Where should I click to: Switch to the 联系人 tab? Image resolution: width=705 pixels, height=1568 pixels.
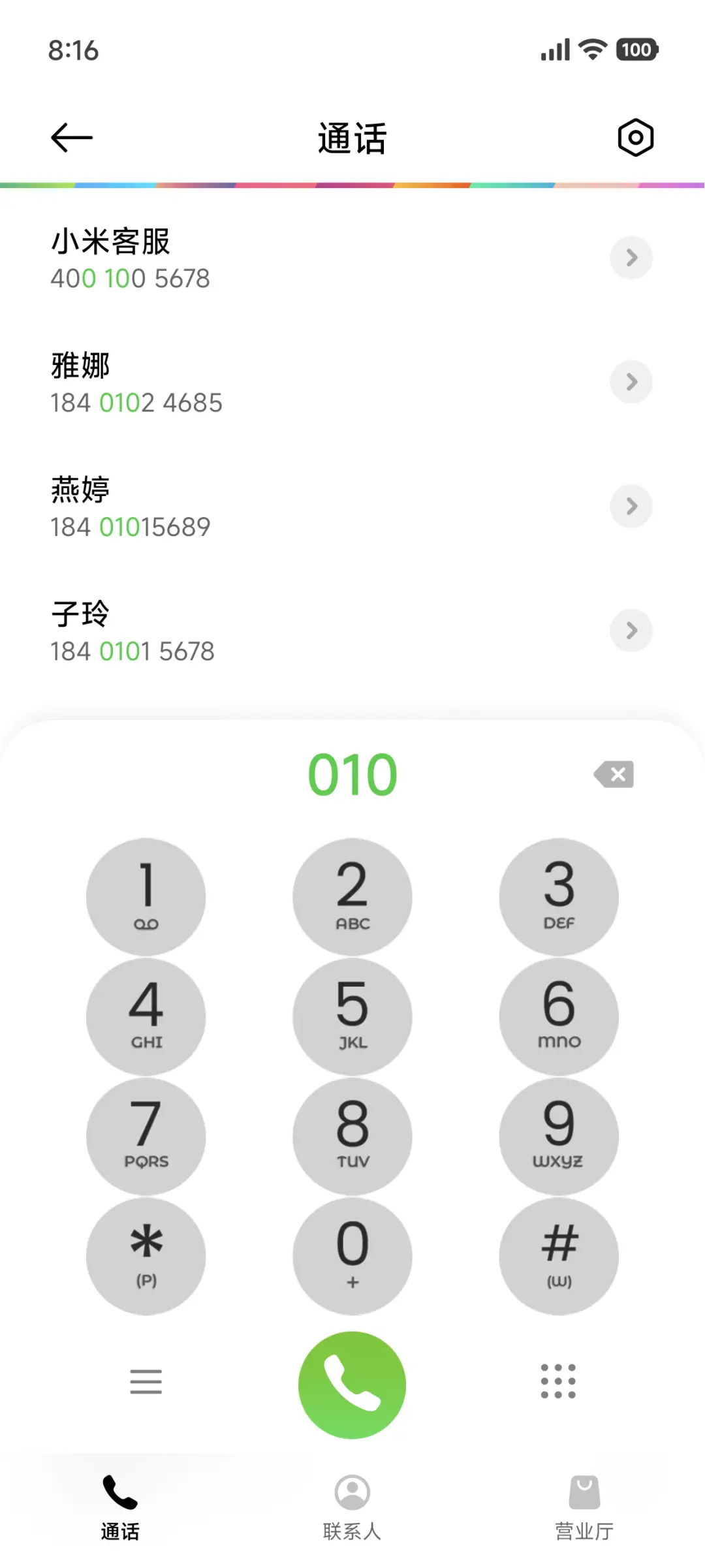point(352,1501)
